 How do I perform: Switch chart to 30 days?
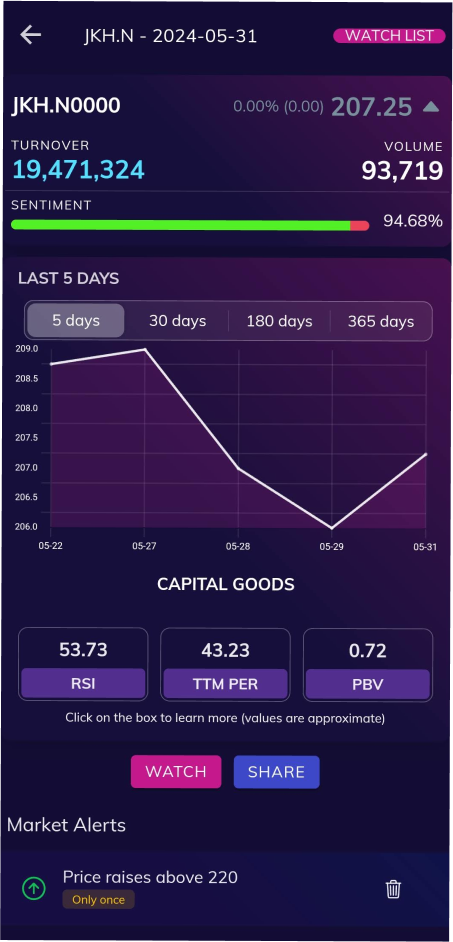[x=177, y=321]
